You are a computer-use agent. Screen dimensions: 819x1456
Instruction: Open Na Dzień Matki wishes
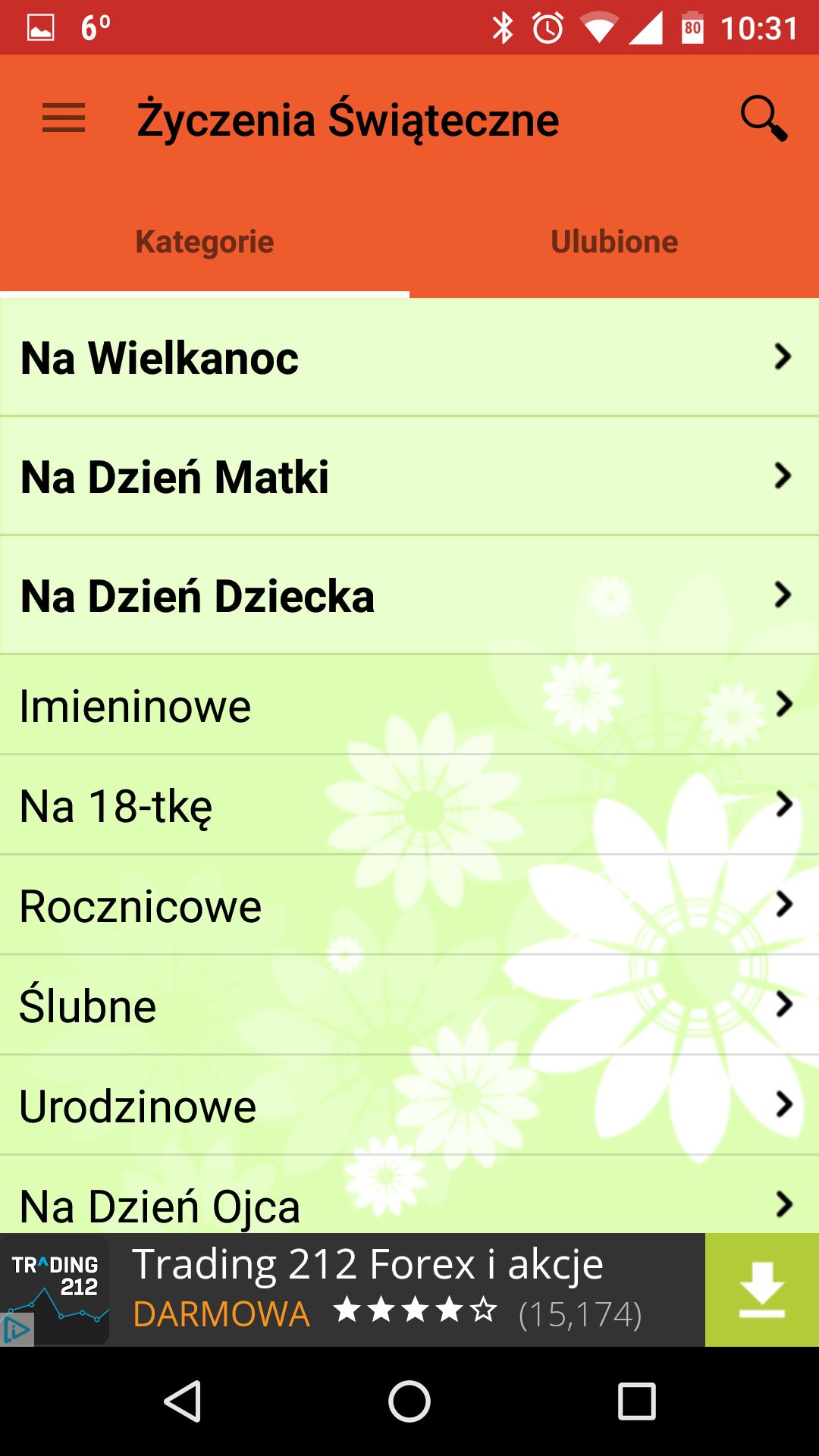click(x=409, y=476)
